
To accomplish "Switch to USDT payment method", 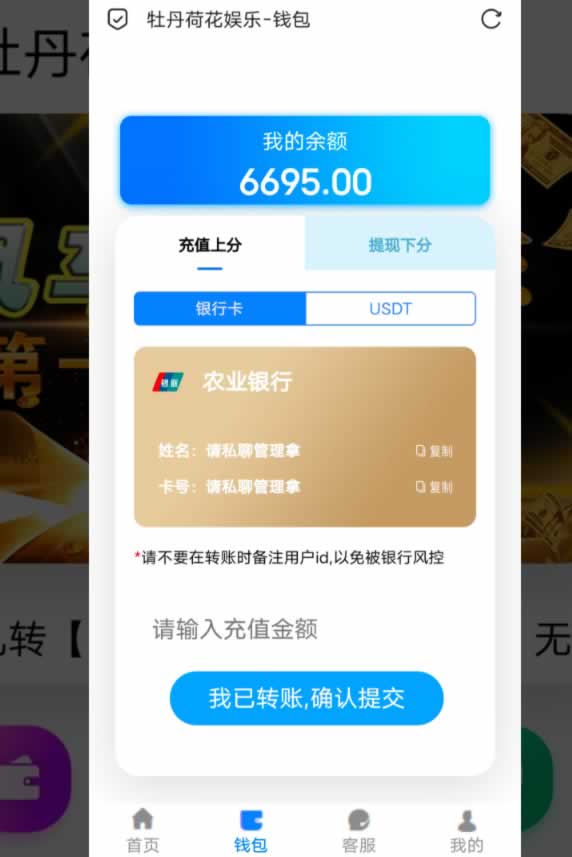I will 390,308.
